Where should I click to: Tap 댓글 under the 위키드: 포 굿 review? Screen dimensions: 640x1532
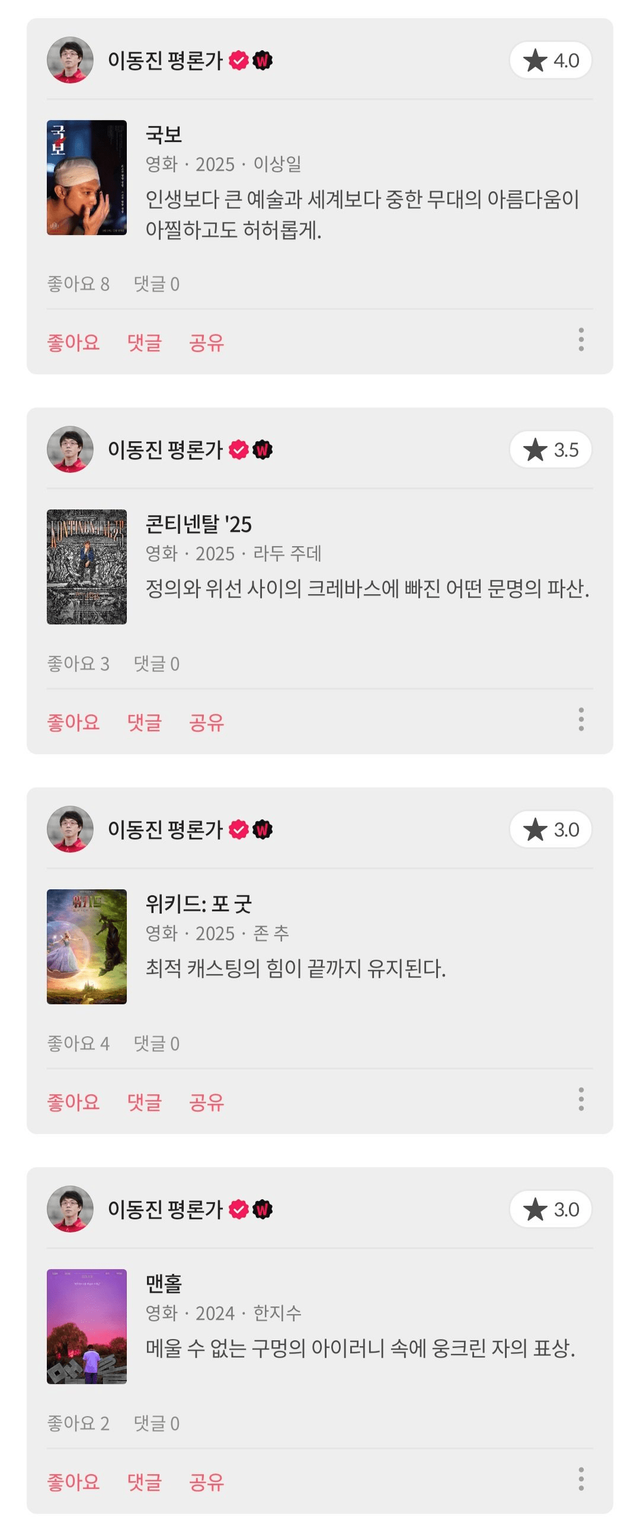pyautogui.click(x=144, y=1103)
